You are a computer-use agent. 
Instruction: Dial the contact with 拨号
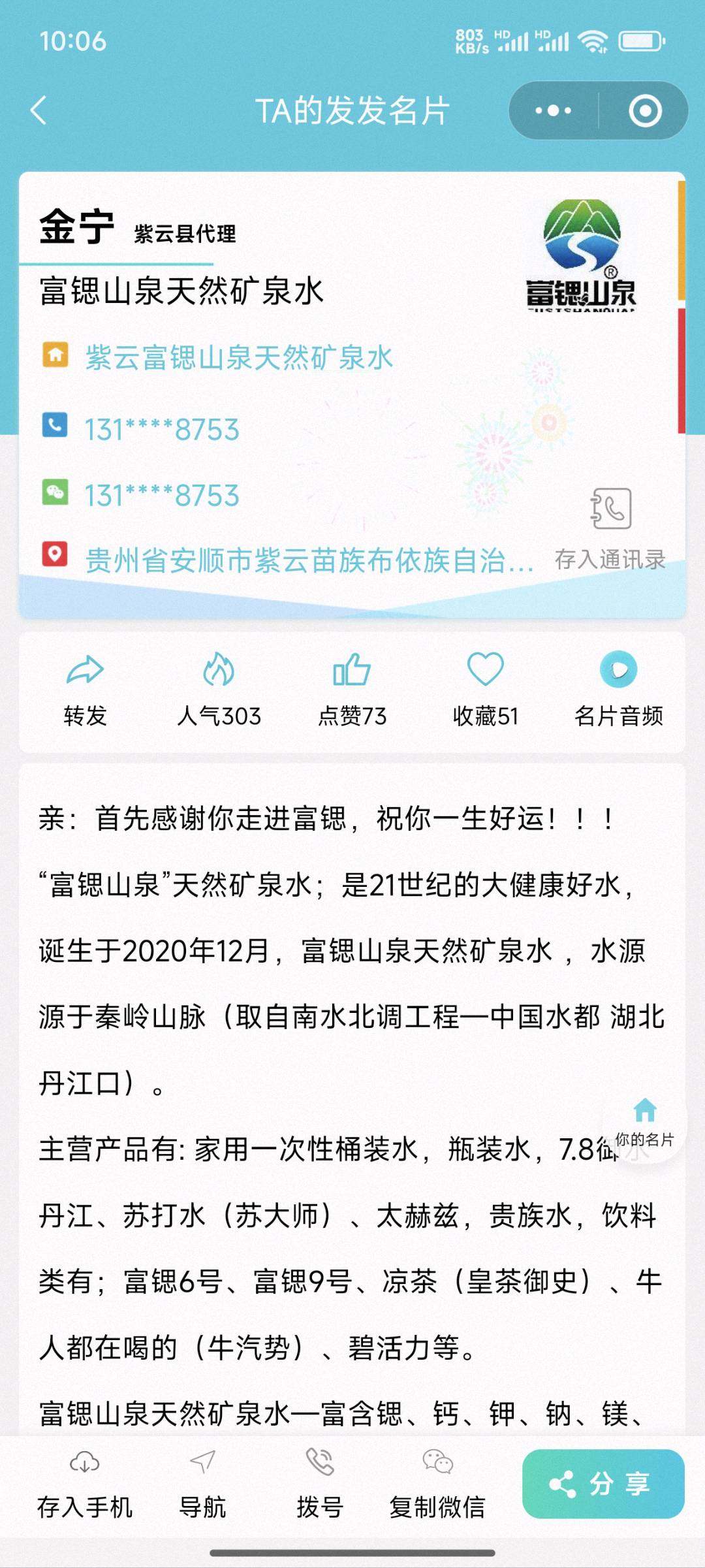320,1485
